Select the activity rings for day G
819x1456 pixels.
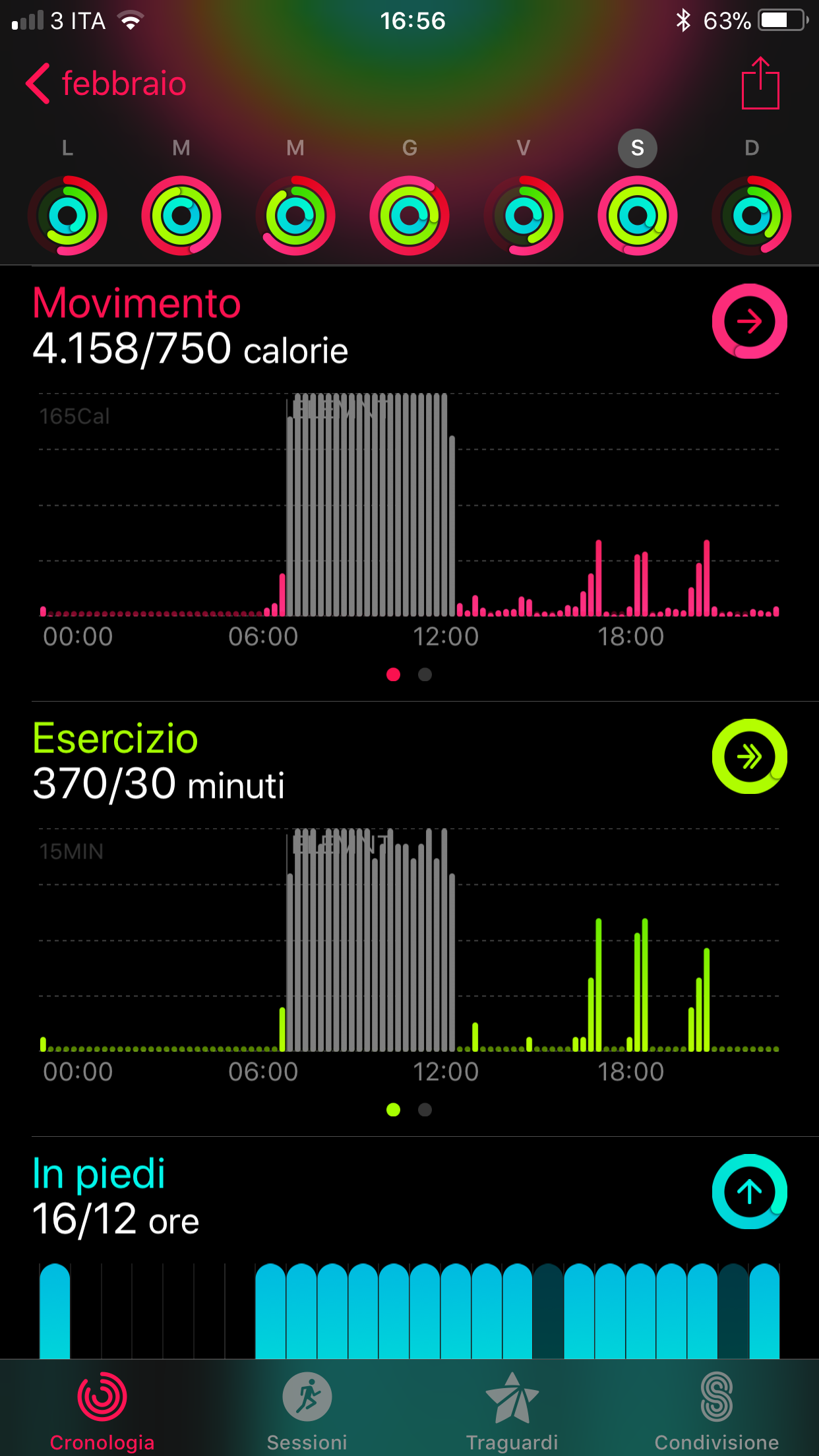pos(409,216)
